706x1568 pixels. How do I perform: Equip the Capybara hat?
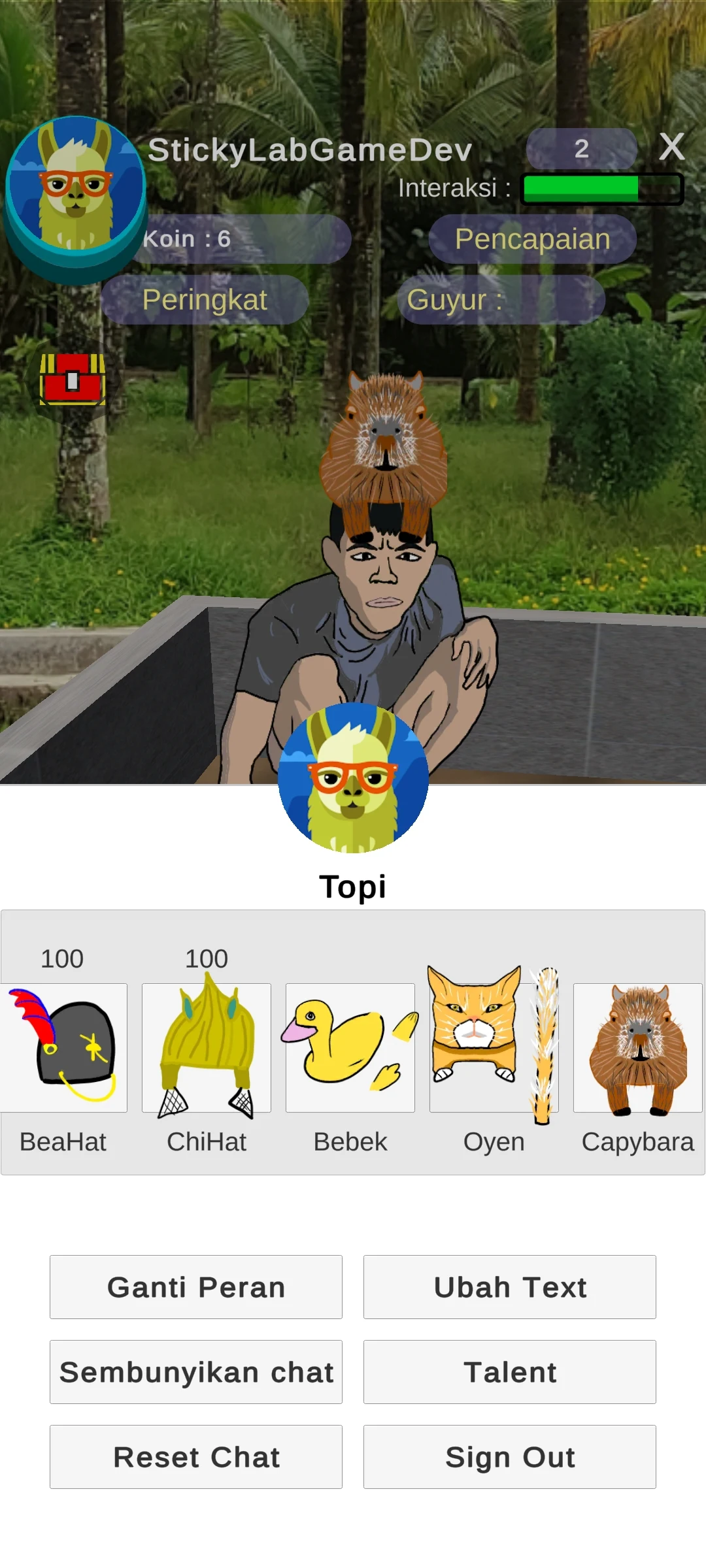[638, 1047]
